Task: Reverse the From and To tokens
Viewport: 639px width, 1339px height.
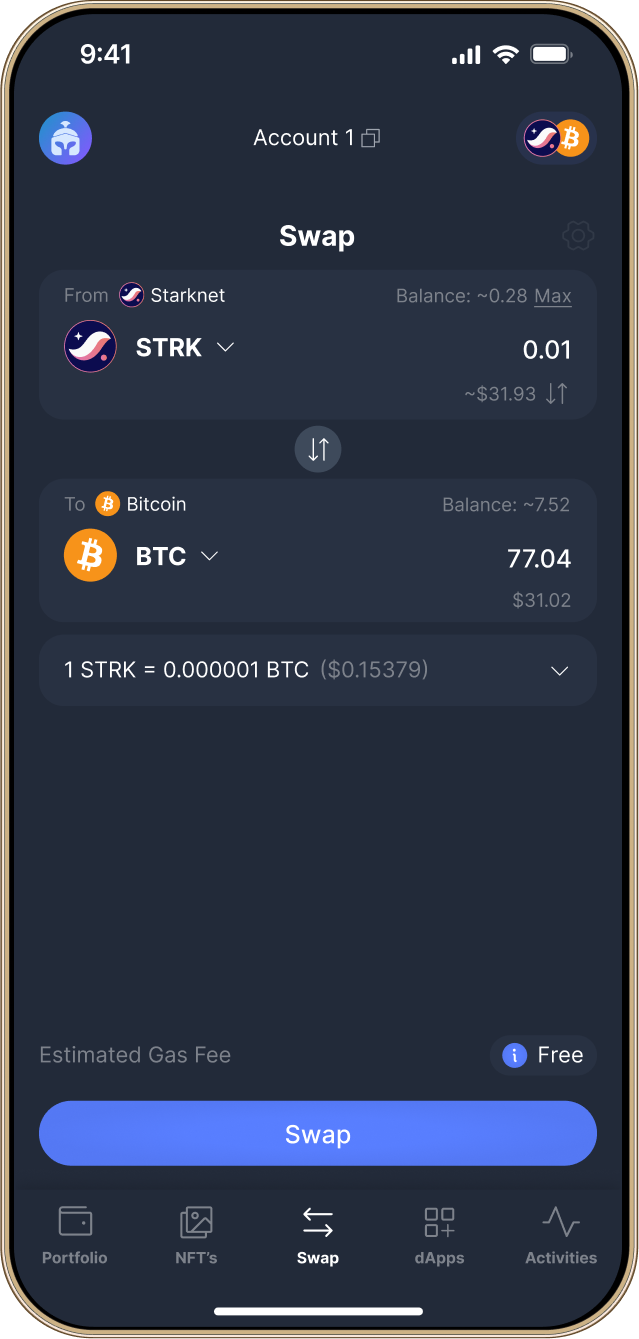Action: [x=318, y=450]
